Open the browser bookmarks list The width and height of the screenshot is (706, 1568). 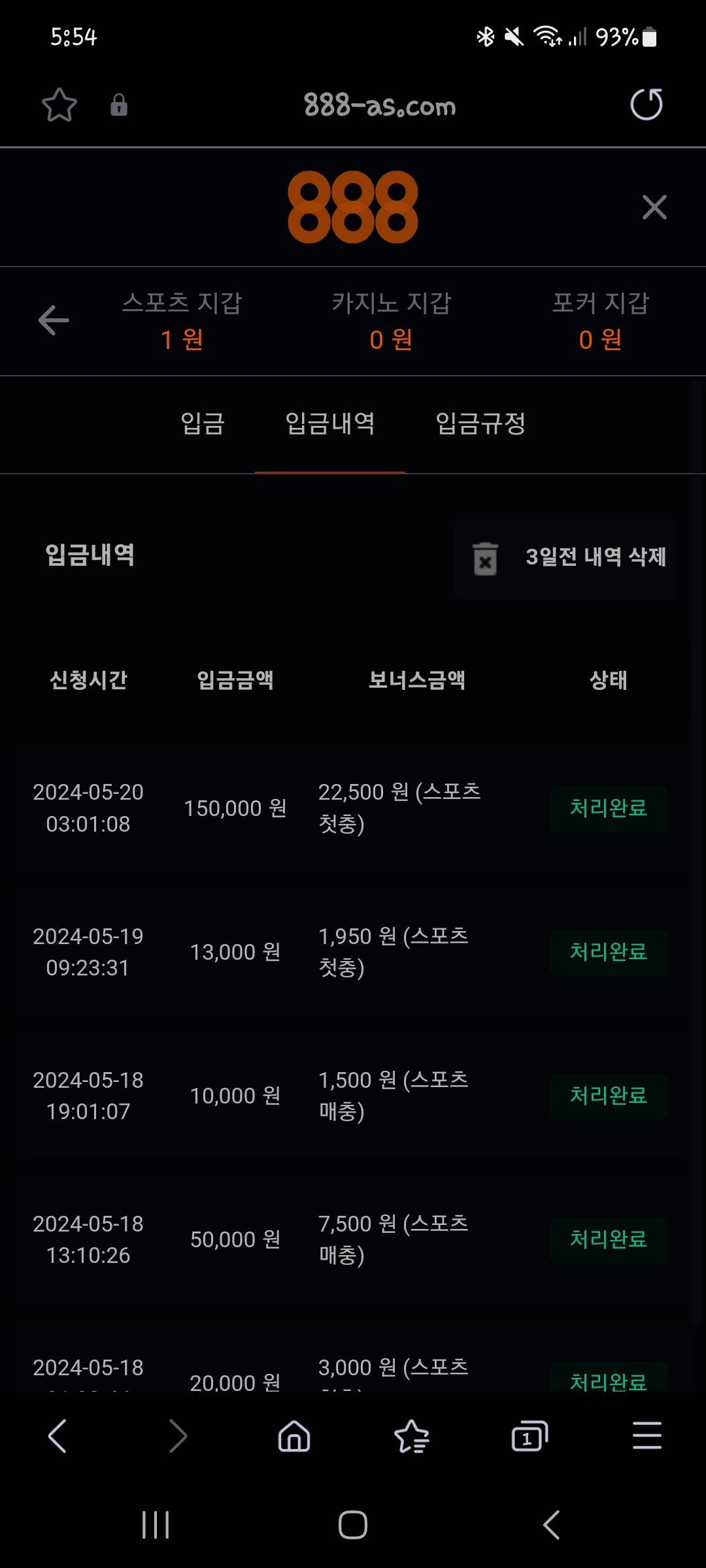(412, 1436)
